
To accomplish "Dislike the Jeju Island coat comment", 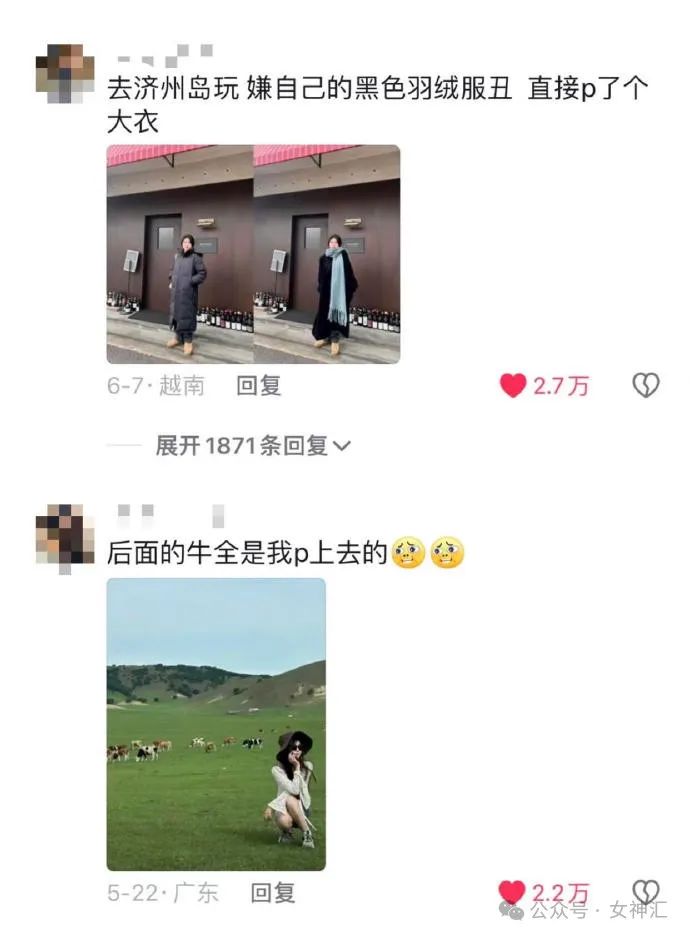I will pos(646,386).
